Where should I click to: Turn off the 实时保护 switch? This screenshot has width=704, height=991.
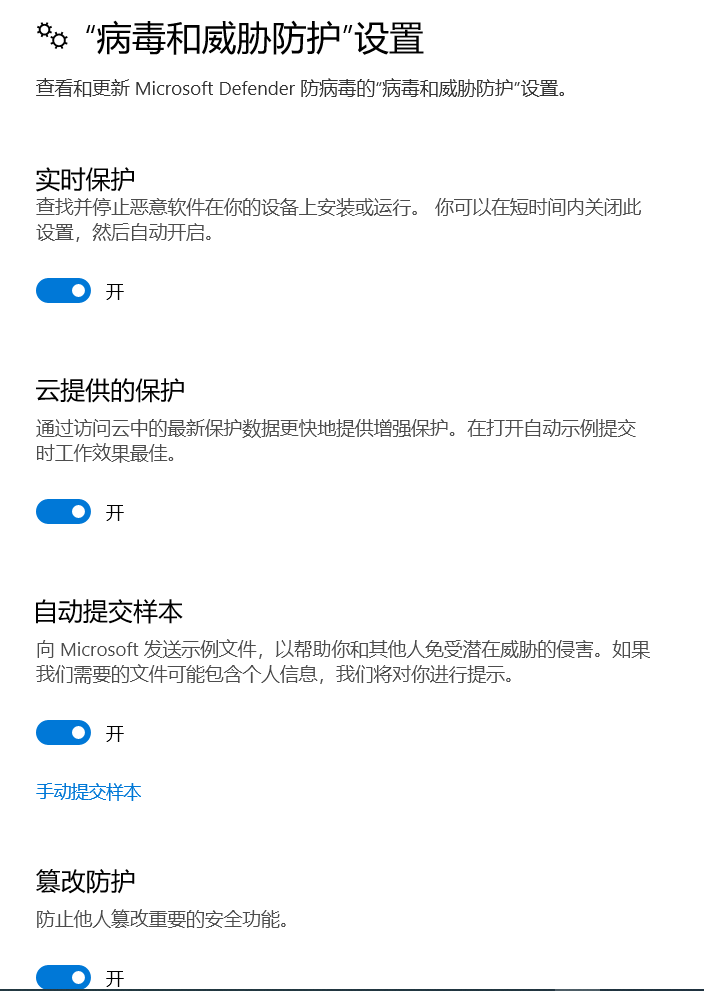(63, 291)
